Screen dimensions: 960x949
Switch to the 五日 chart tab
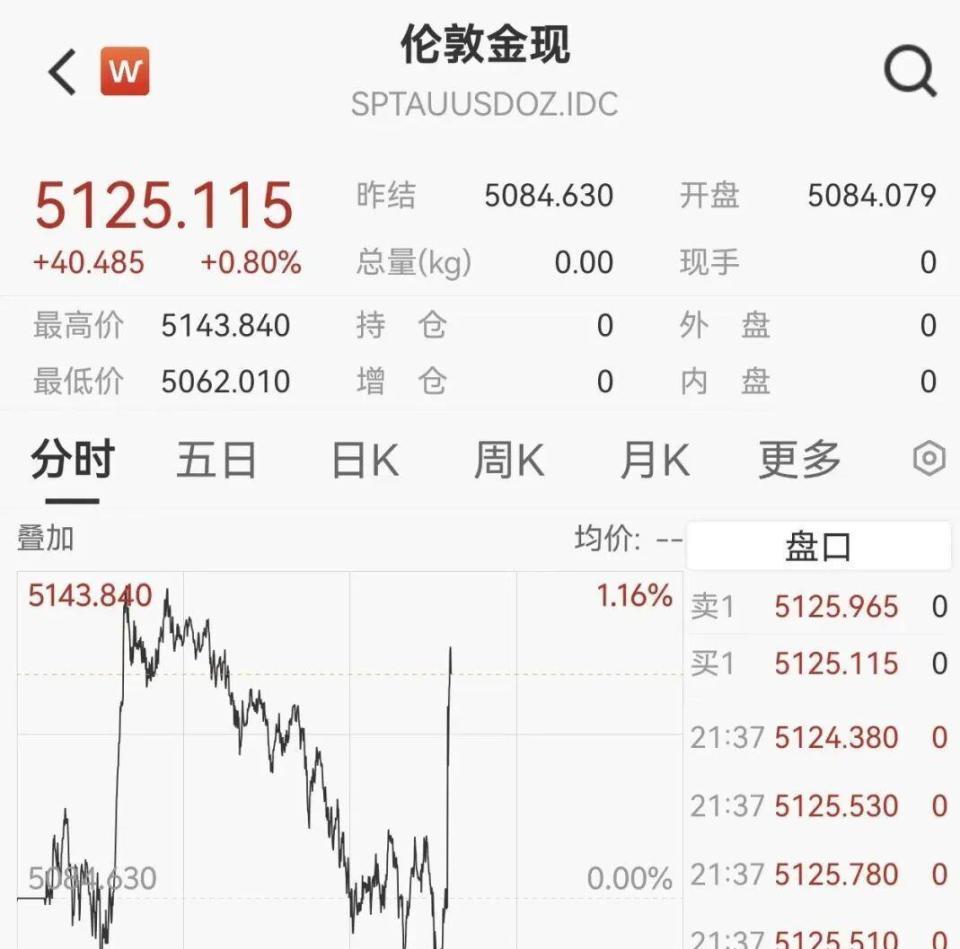(x=217, y=461)
